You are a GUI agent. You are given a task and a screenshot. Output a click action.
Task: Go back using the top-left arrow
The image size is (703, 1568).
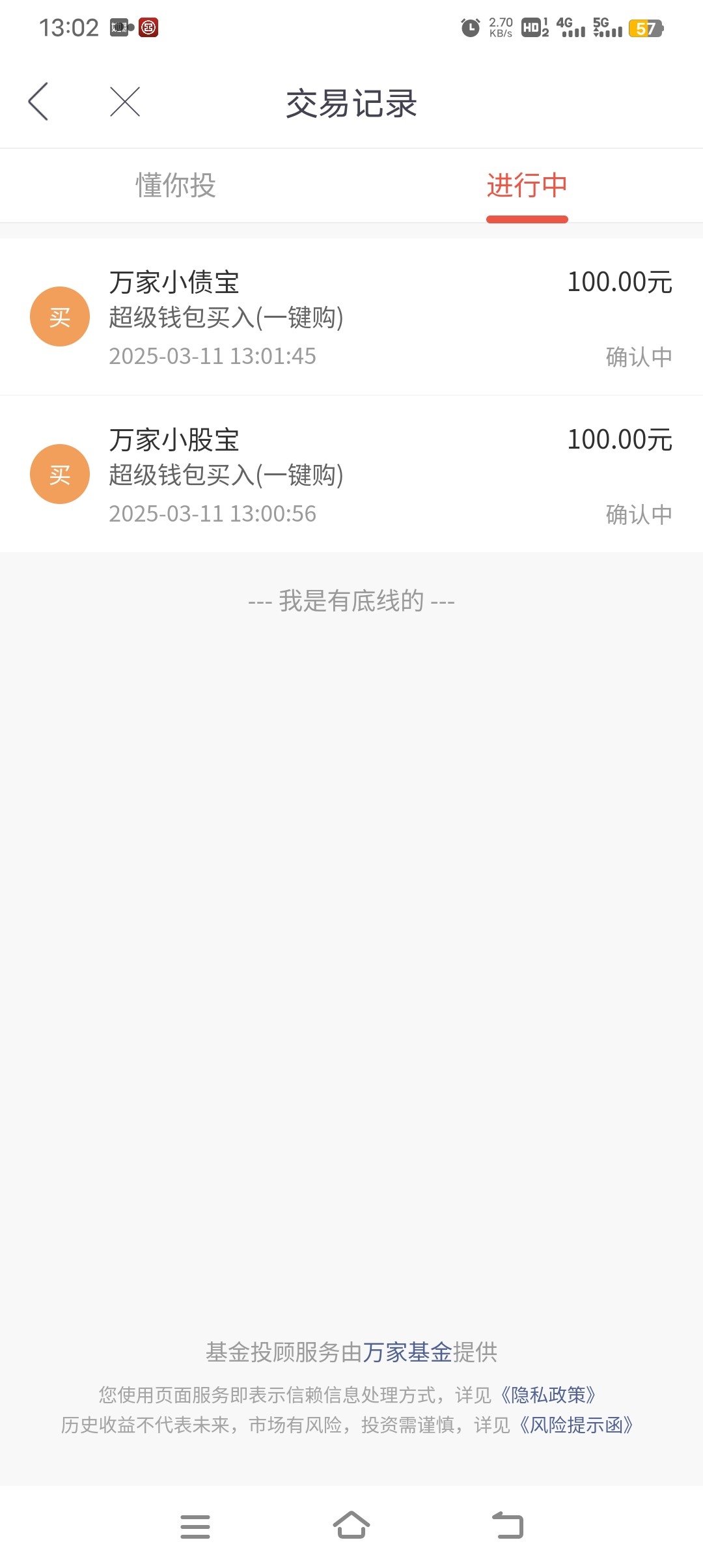(x=38, y=102)
